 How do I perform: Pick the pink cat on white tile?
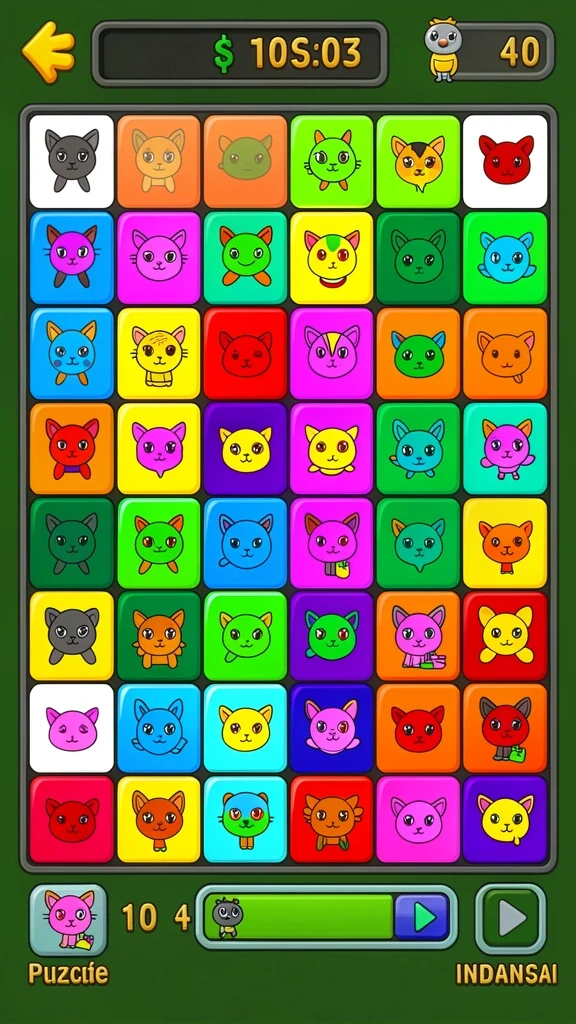coord(72,728)
